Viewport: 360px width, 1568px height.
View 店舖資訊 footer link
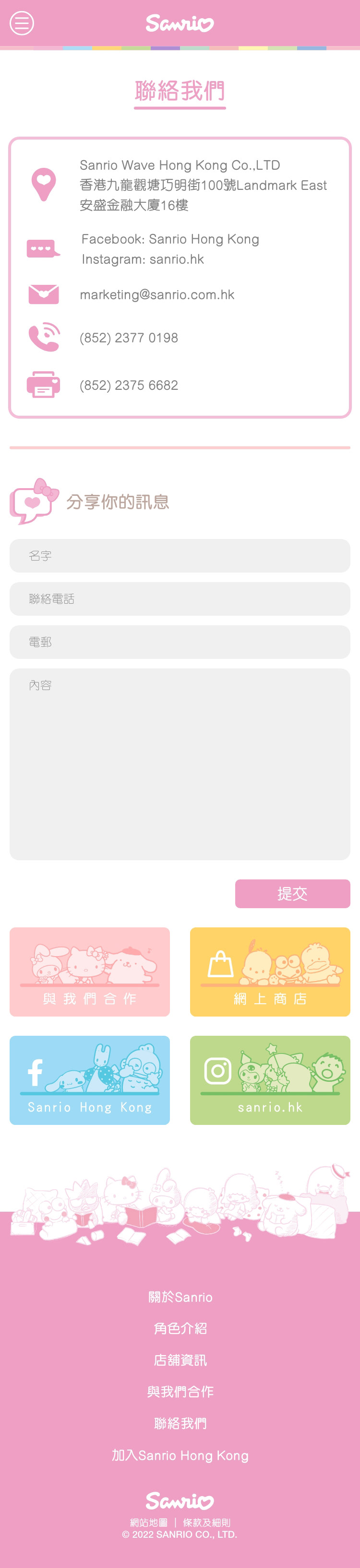pos(180,1360)
